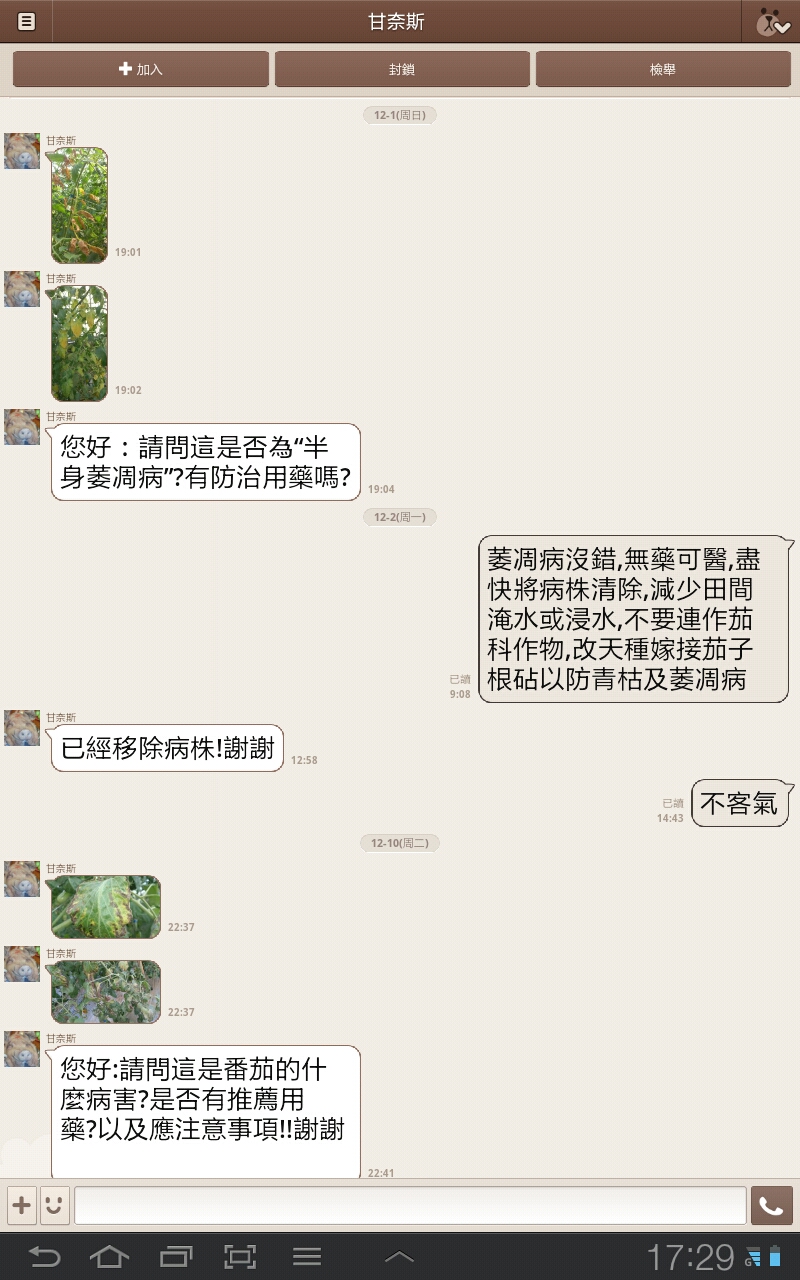Screen dimensions: 800x1280
Task: Go back using the system back button
Action: [x=45, y=1257]
